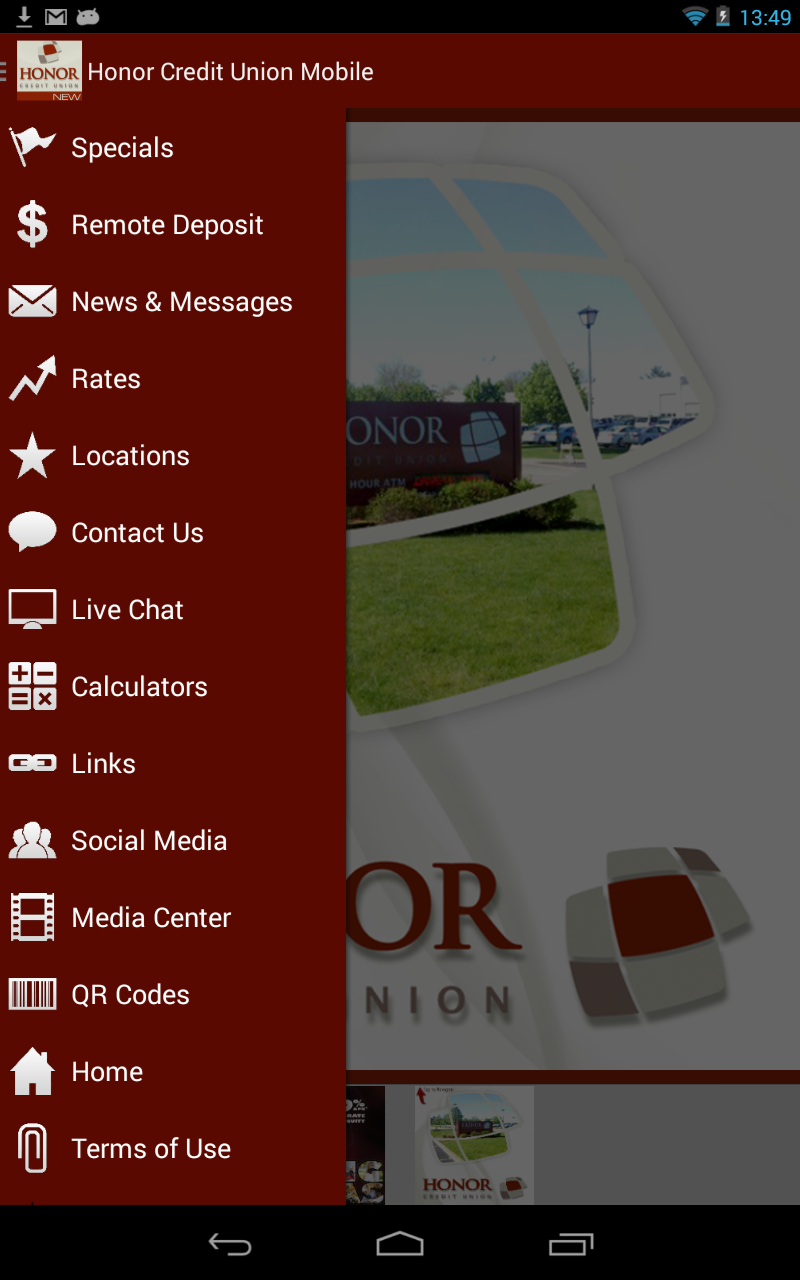Open Live Chat monitor icon
Image resolution: width=800 pixels, height=1280 pixels.
(33, 609)
